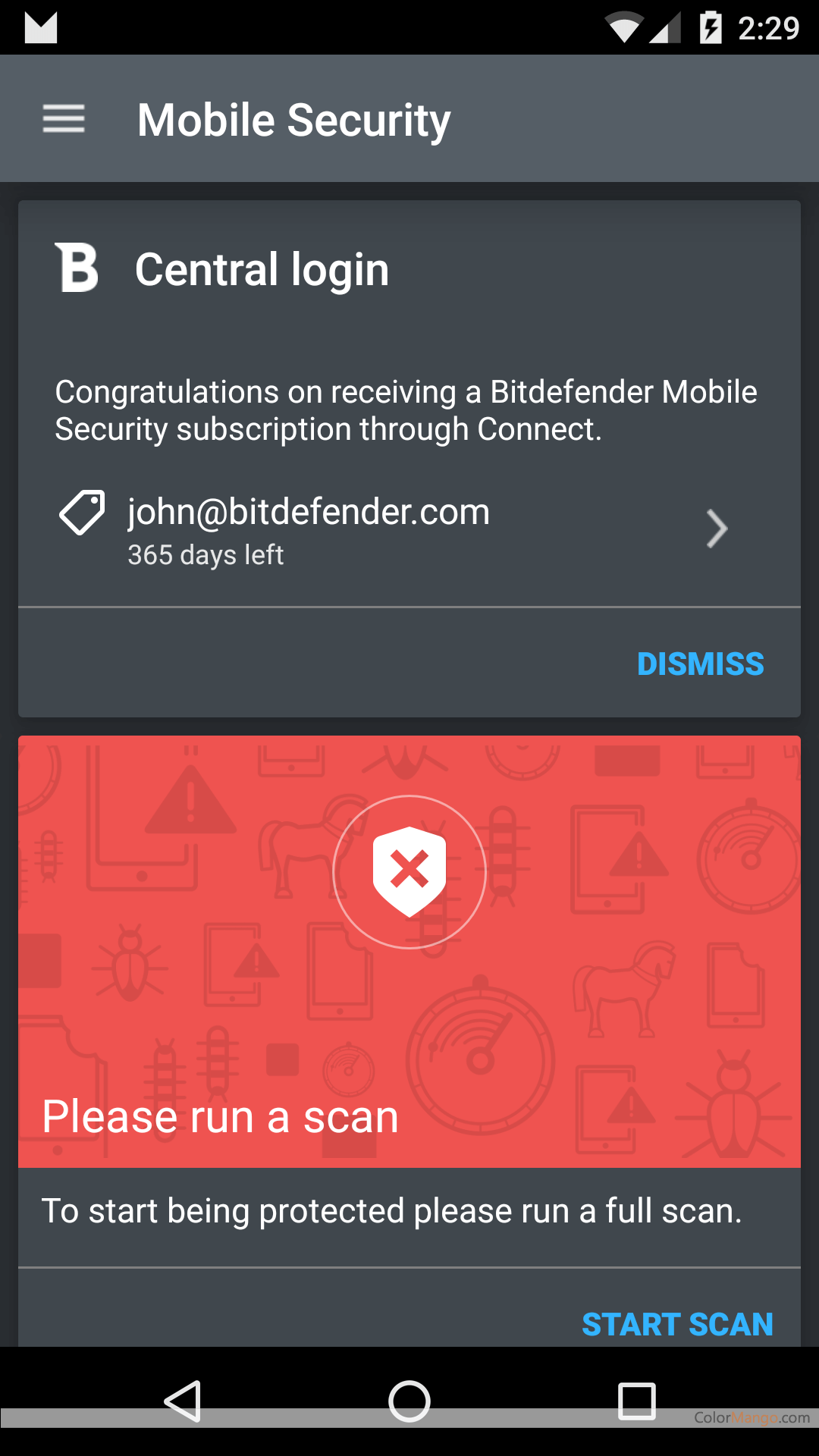The image size is (819, 1456).
Task: Open the john@bitdefender.com subscription row
Action: (409, 529)
